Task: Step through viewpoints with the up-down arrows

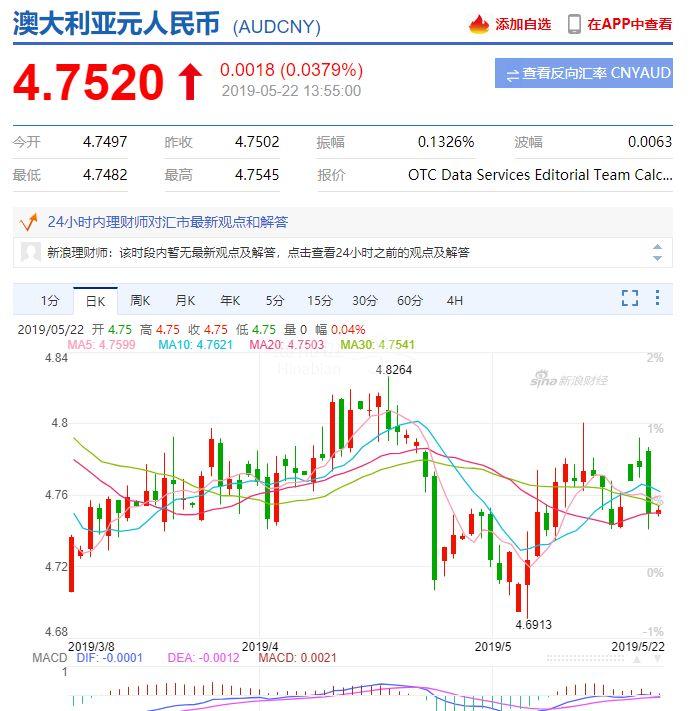Action: click(657, 252)
